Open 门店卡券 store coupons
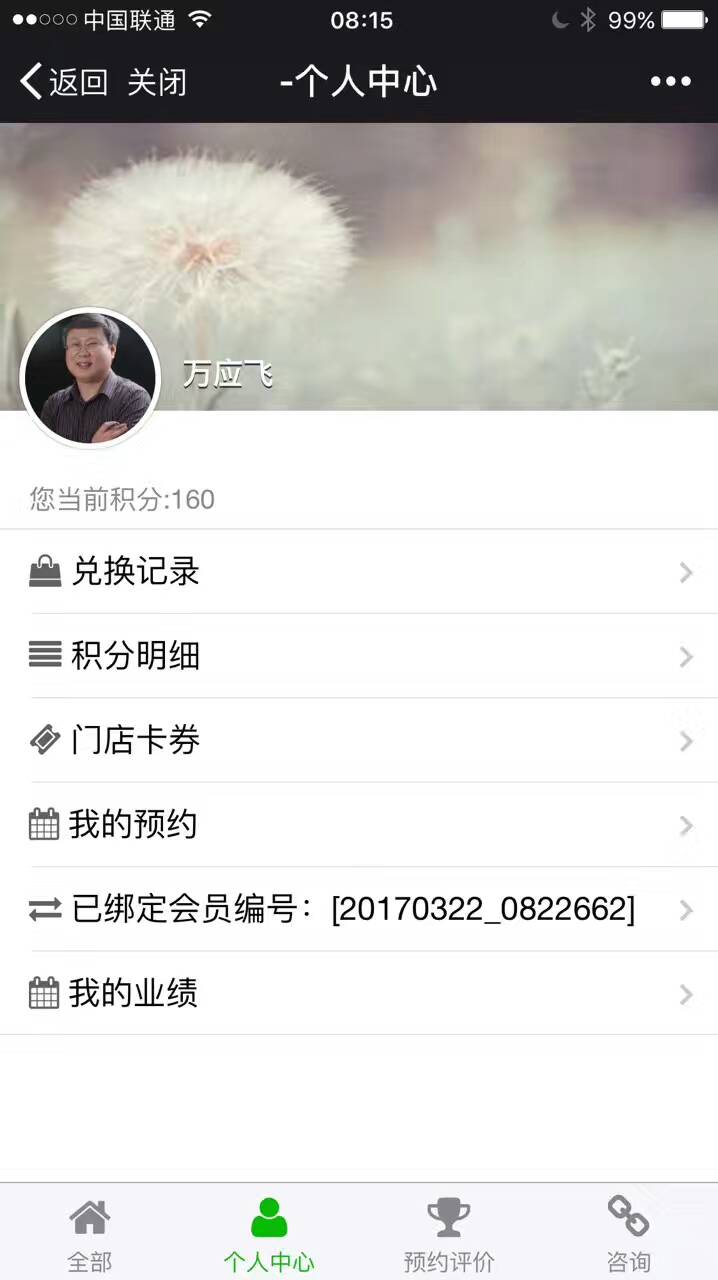Image resolution: width=718 pixels, height=1280 pixels. pos(359,740)
